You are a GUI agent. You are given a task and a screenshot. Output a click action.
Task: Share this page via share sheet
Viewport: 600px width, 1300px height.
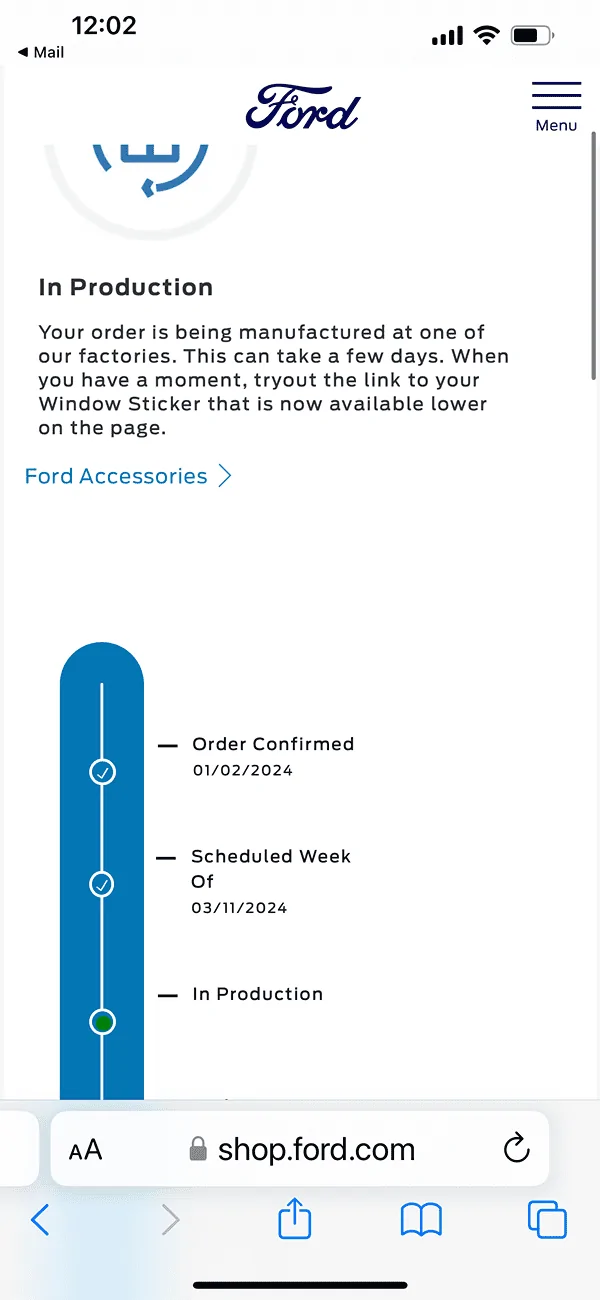tap(295, 1219)
